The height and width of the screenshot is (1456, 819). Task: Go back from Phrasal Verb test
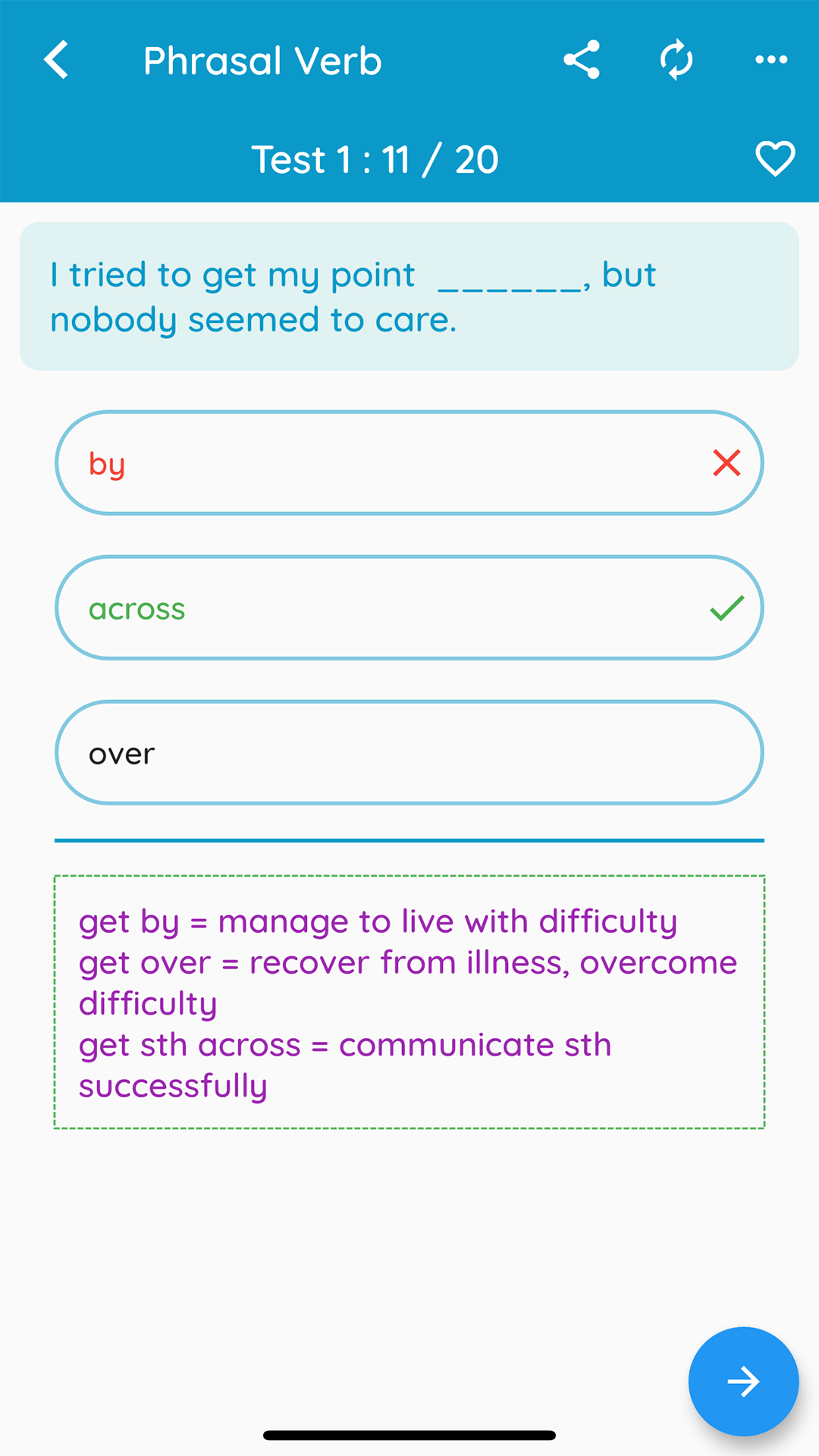(56, 60)
